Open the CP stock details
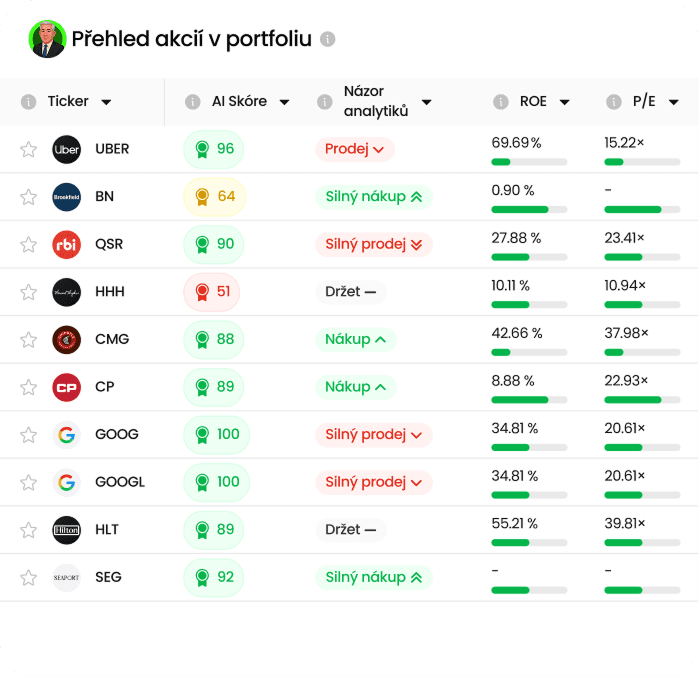 coord(105,387)
